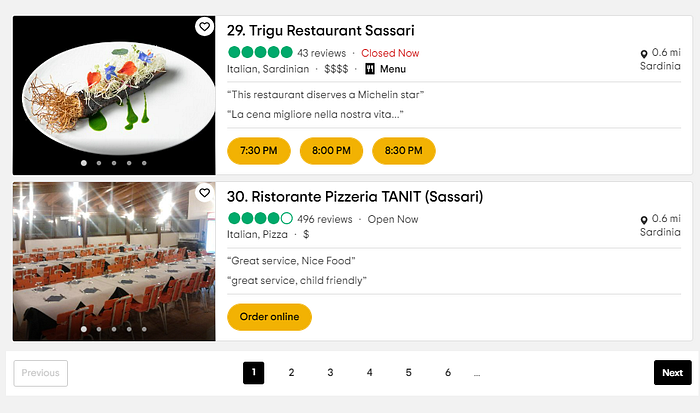Screen dimensions: 700x413
Task: Open Ristorante Pizzeria TANIT (Sassari) listing
Action: [369, 196]
